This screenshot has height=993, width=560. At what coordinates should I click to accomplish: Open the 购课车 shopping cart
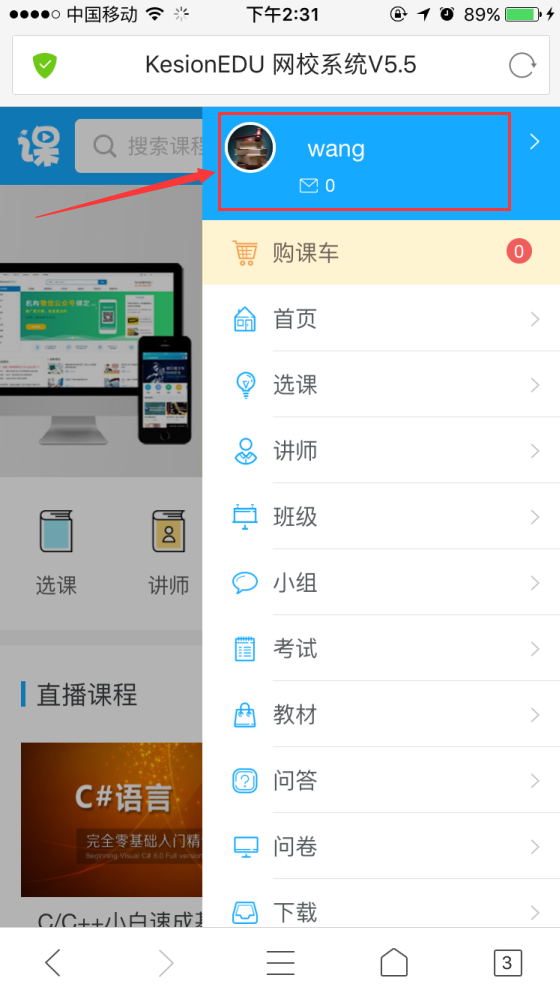pyautogui.click(x=381, y=253)
